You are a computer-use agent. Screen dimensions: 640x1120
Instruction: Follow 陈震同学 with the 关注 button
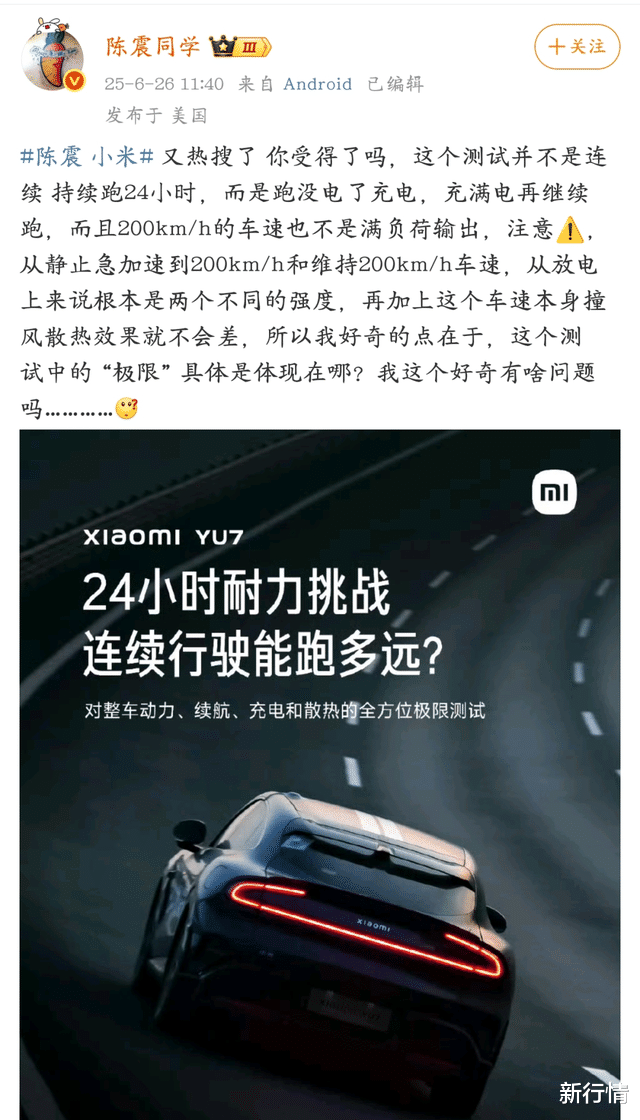(x=576, y=46)
